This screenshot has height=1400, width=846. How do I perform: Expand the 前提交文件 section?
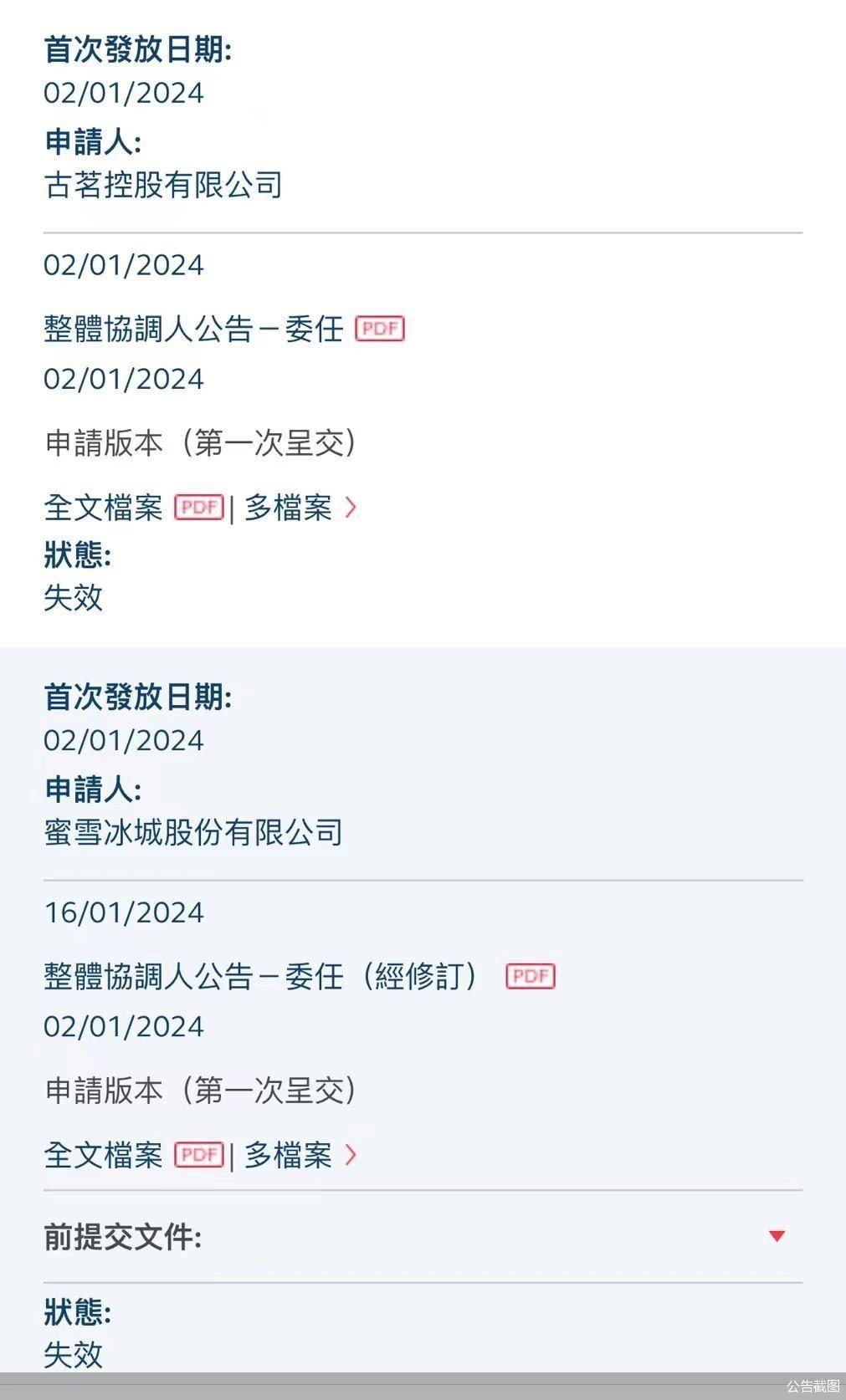(x=423, y=1236)
